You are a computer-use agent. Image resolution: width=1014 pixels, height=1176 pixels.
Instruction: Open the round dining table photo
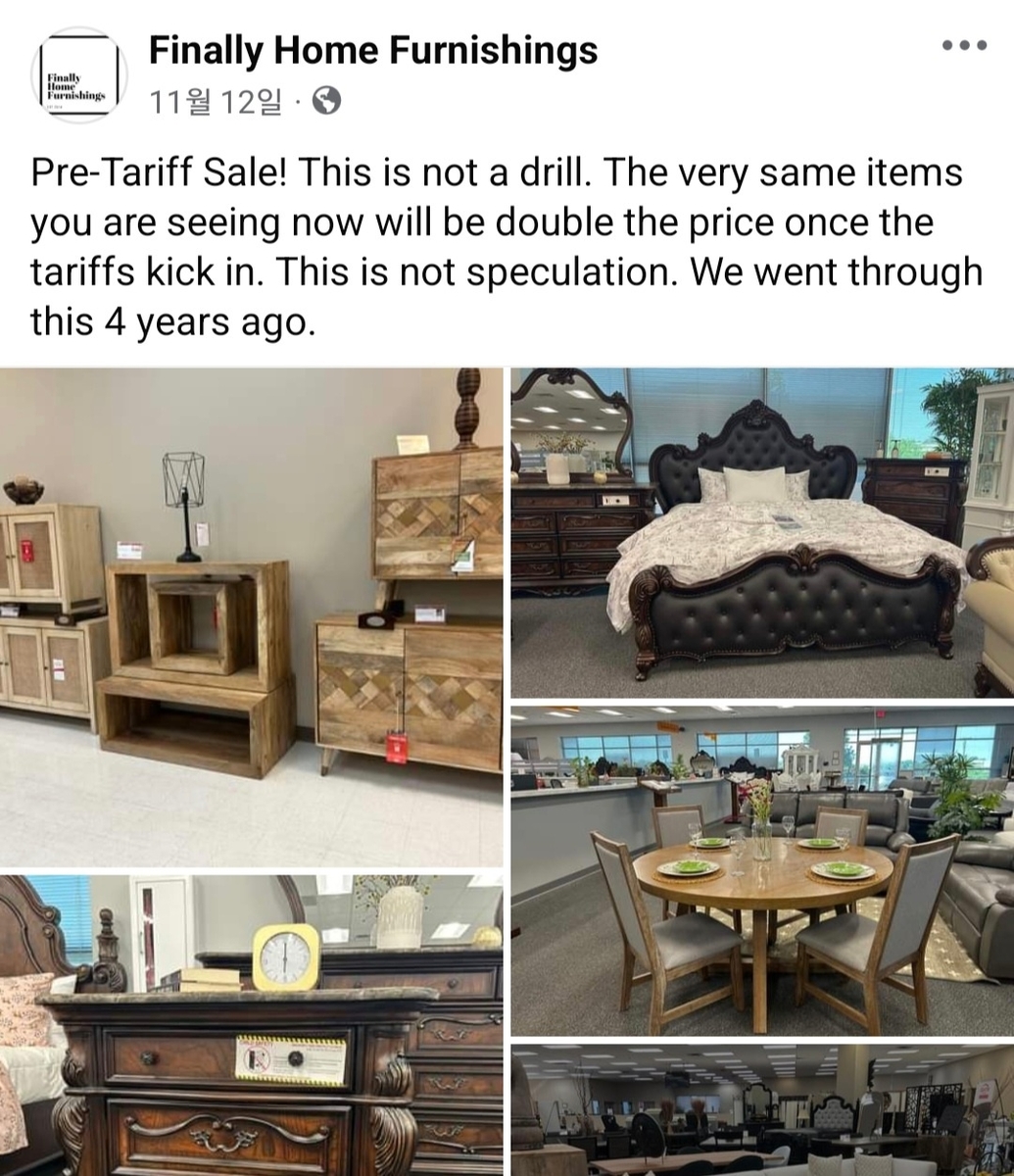click(761, 869)
